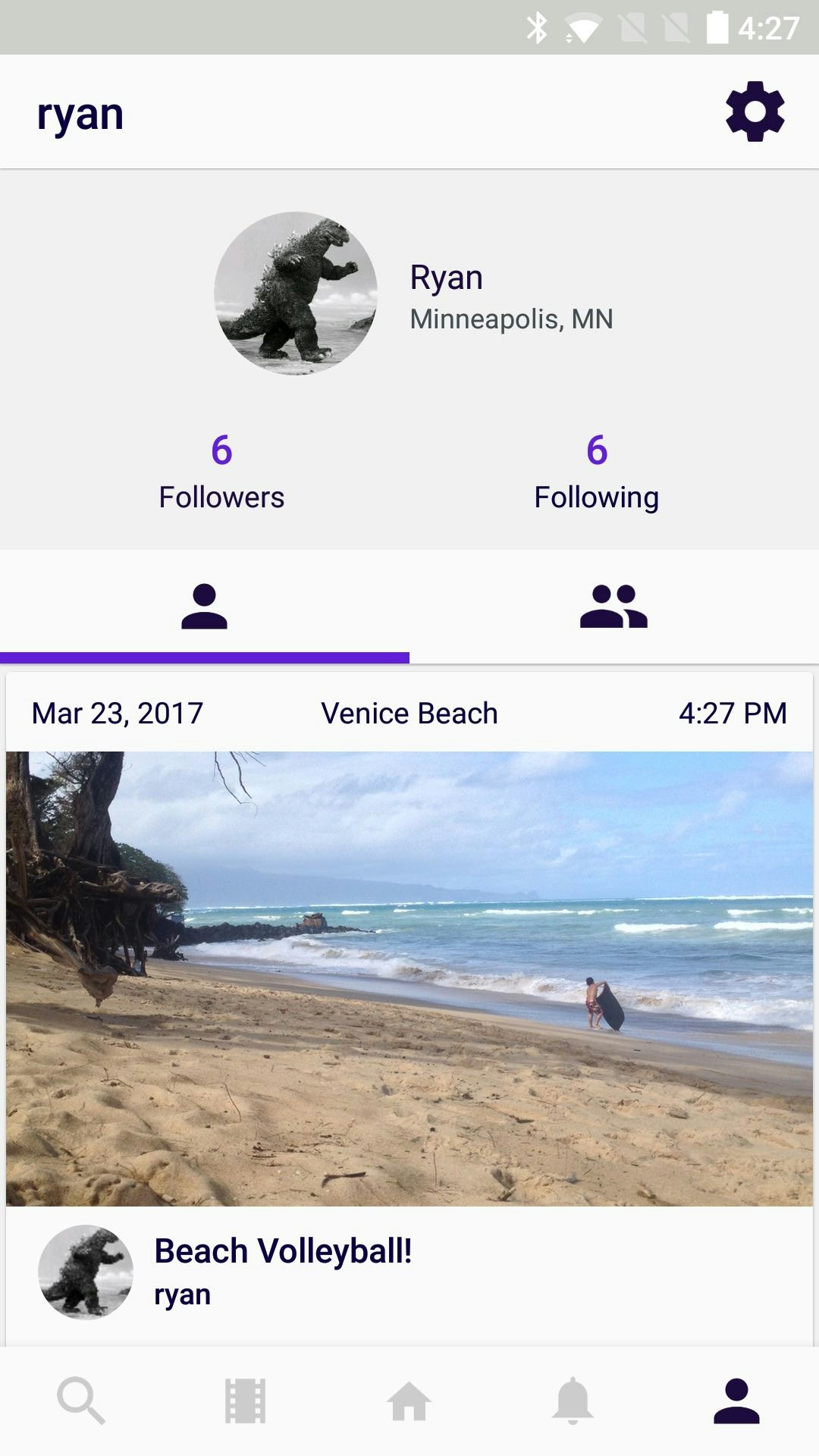Open the Beach Volleyball! post title

pos(282,1250)
